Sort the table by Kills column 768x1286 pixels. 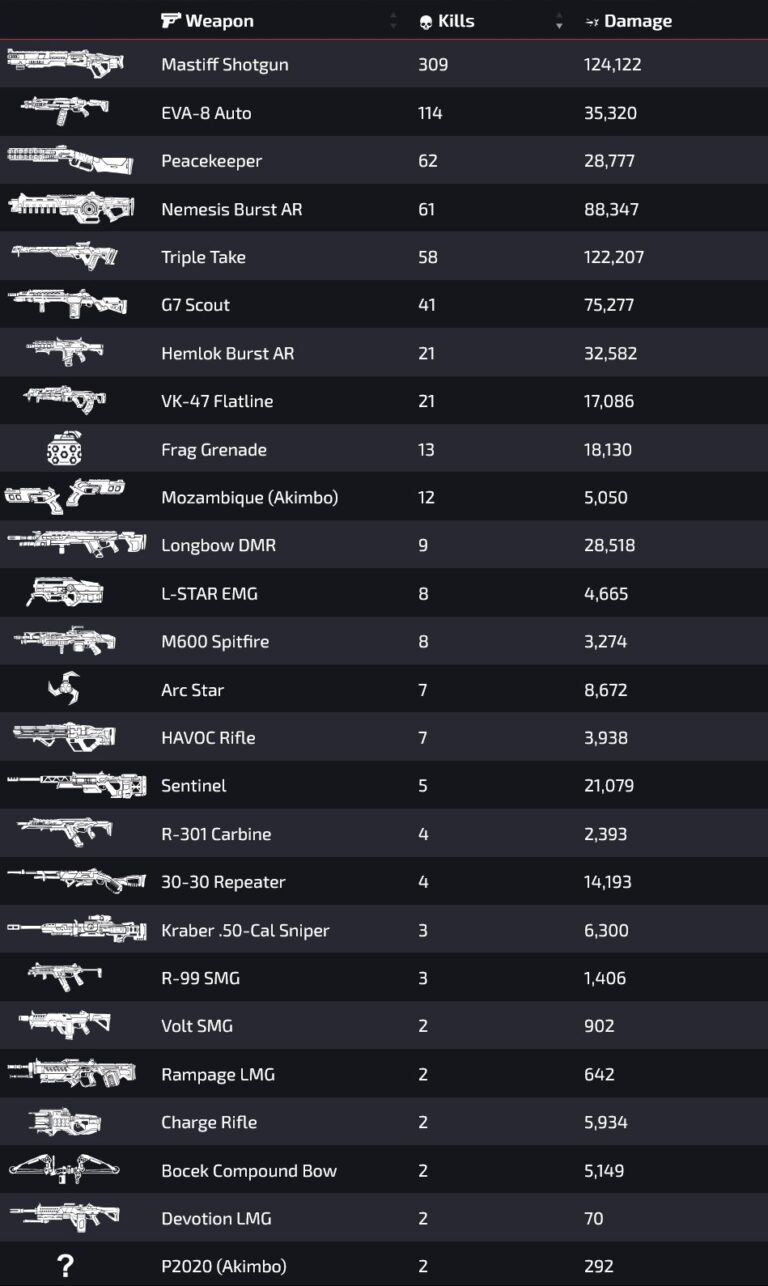click(x=456, y=21)
